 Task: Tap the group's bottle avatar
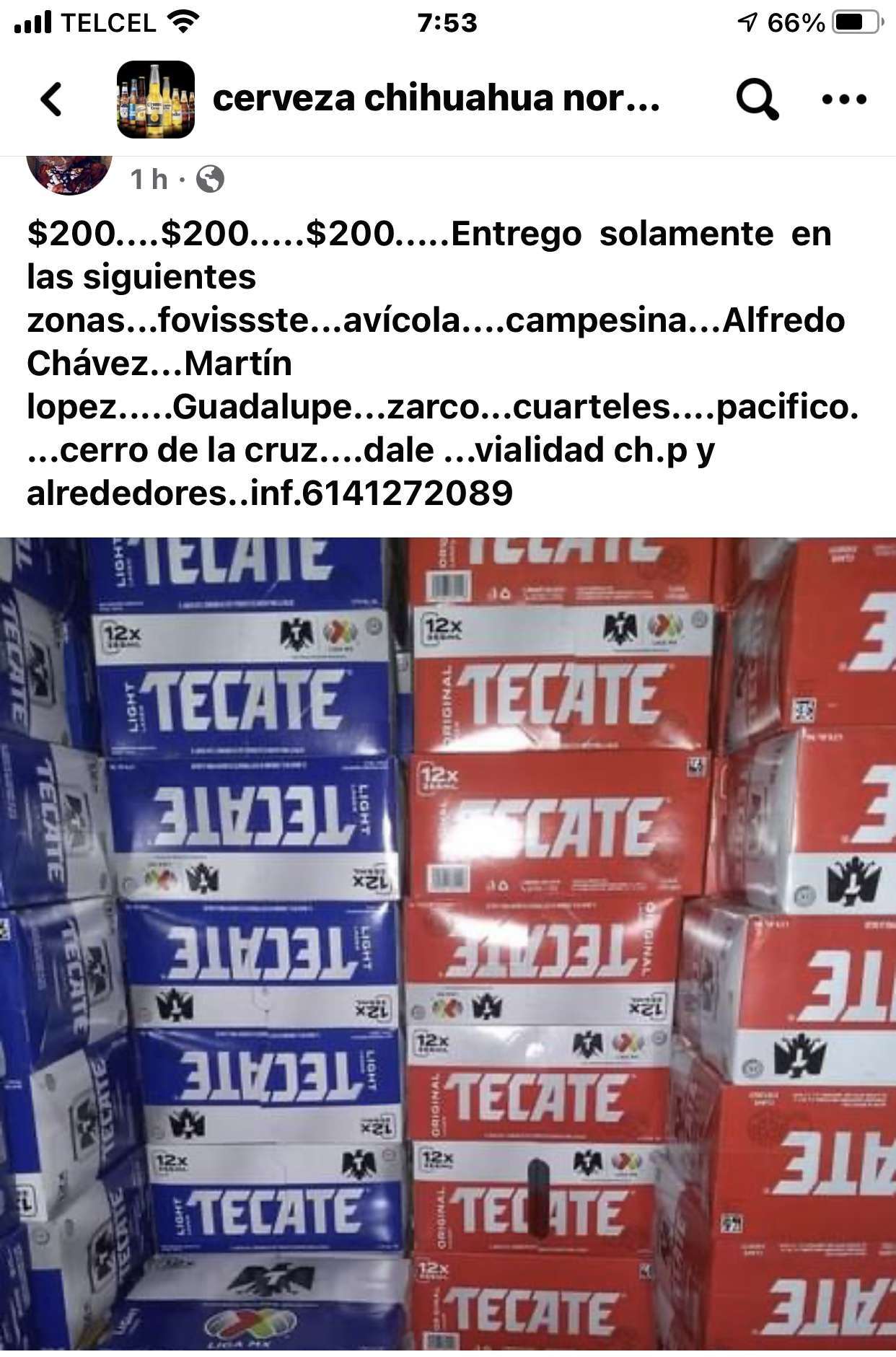pyautogui.click(x=155, y=100)
